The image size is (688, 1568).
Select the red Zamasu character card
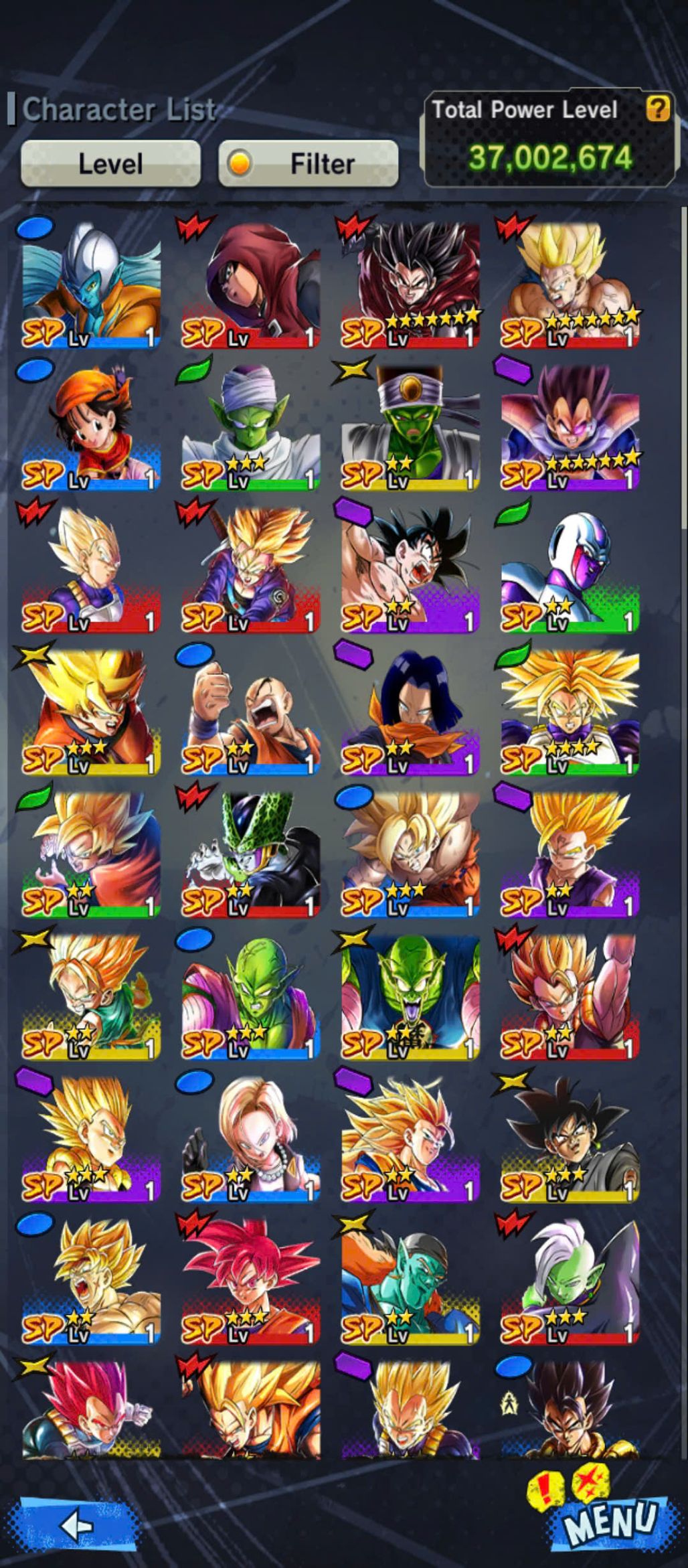(570, 1280)
